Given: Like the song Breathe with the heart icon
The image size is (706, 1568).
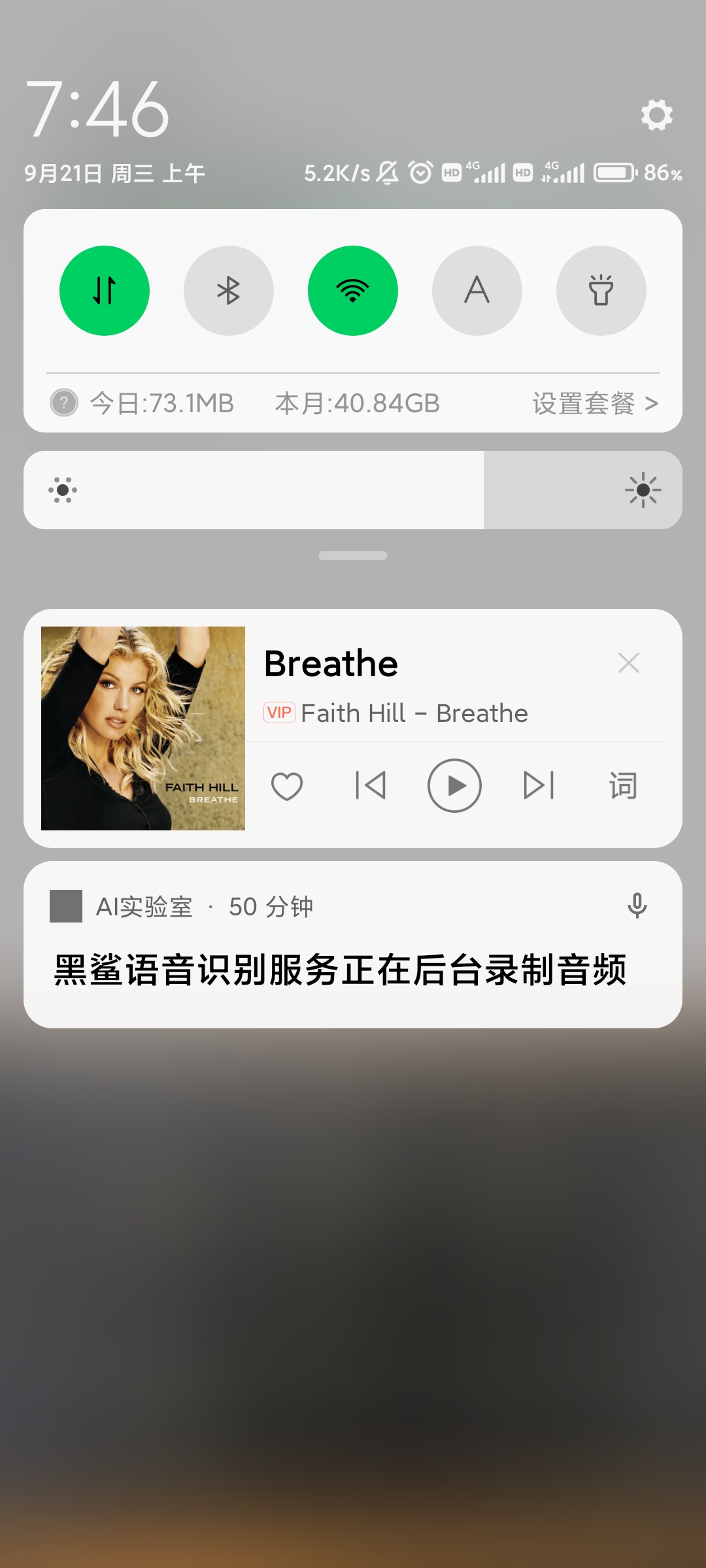Looking at the screenshot, I should [x=287, y=786].
